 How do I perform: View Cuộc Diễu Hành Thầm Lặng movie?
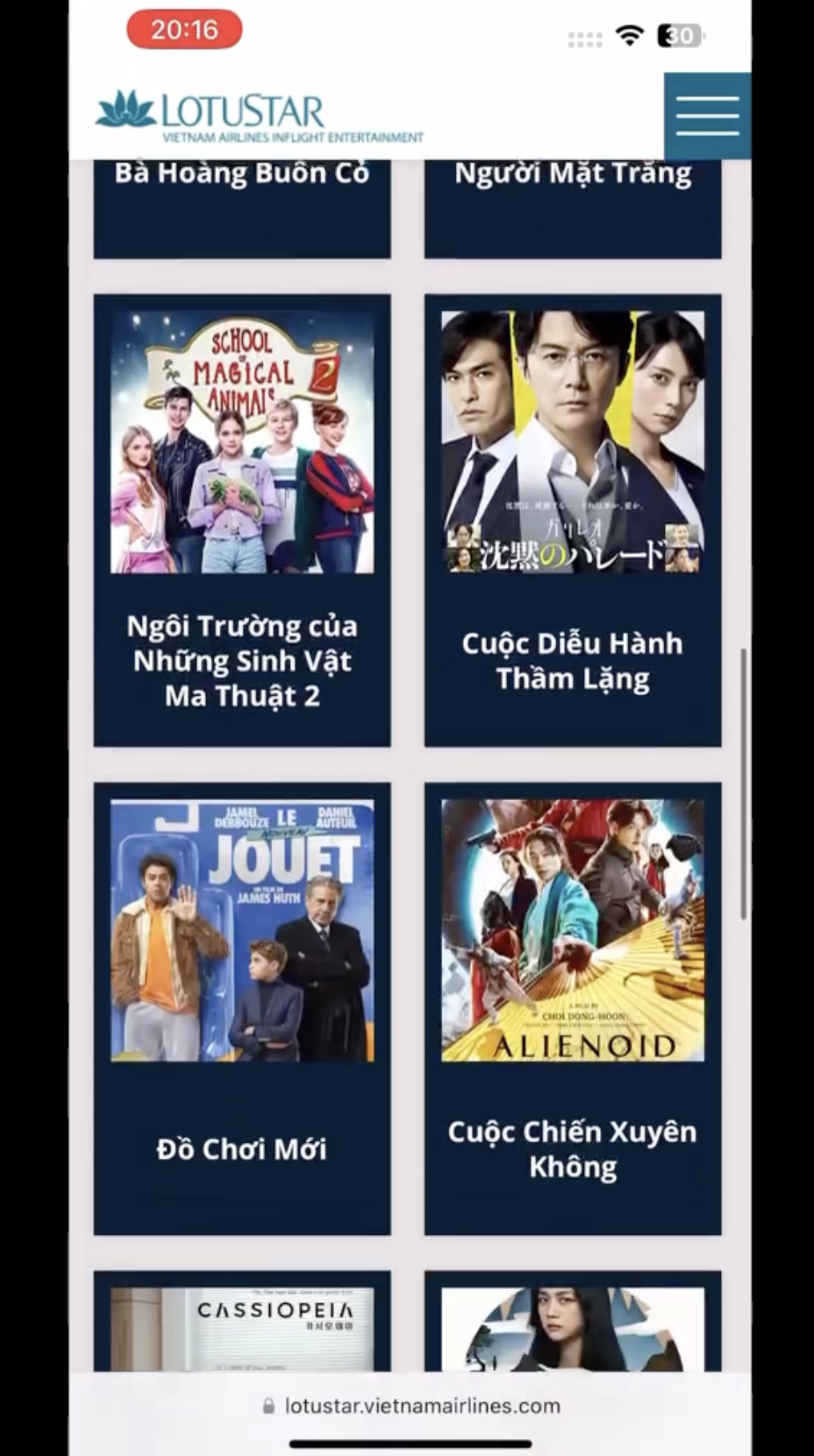(x=572, y=521)
